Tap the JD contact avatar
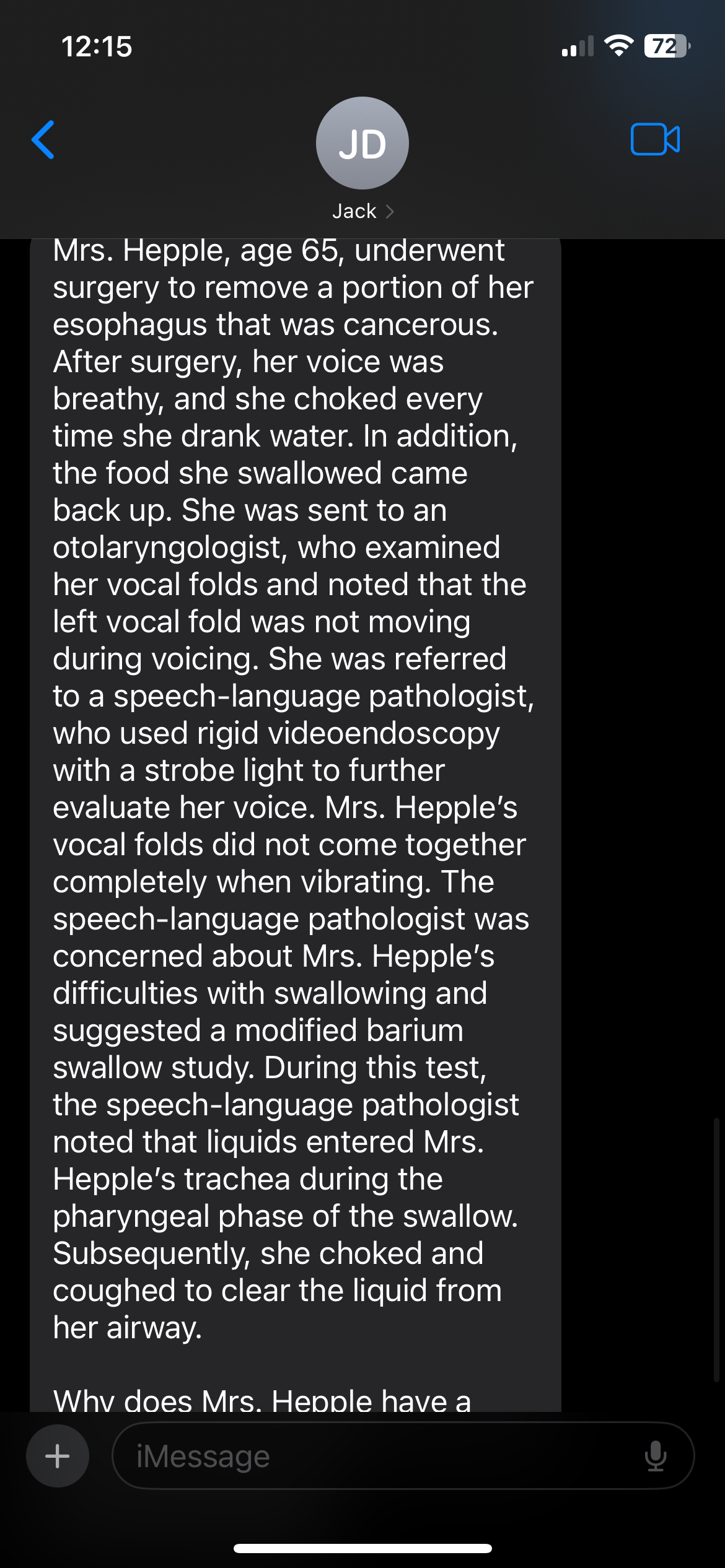 click(x=362, y=142)
